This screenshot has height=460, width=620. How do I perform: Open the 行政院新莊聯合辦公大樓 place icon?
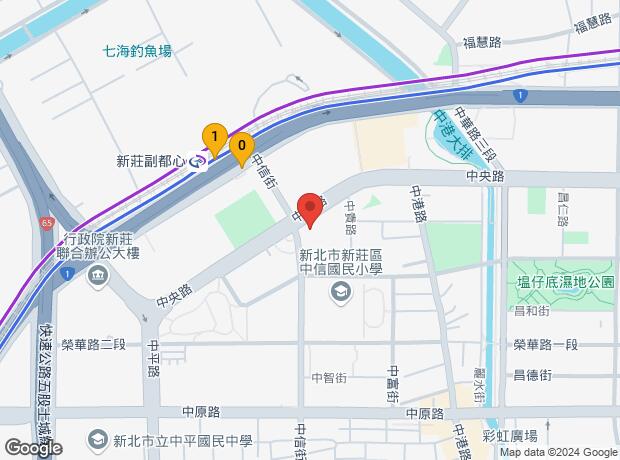[x=98, y=275]
